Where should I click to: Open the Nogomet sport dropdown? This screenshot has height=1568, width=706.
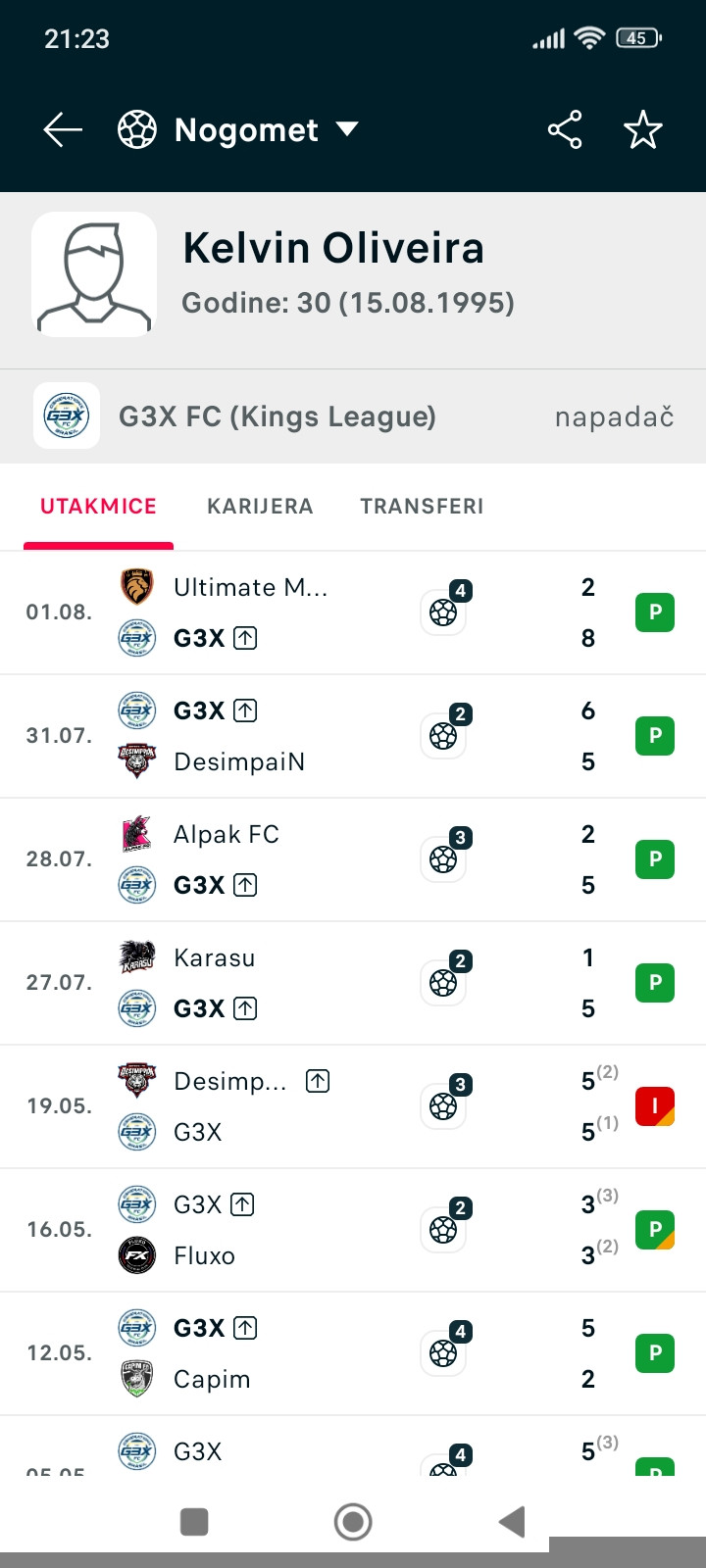[238, 129]
